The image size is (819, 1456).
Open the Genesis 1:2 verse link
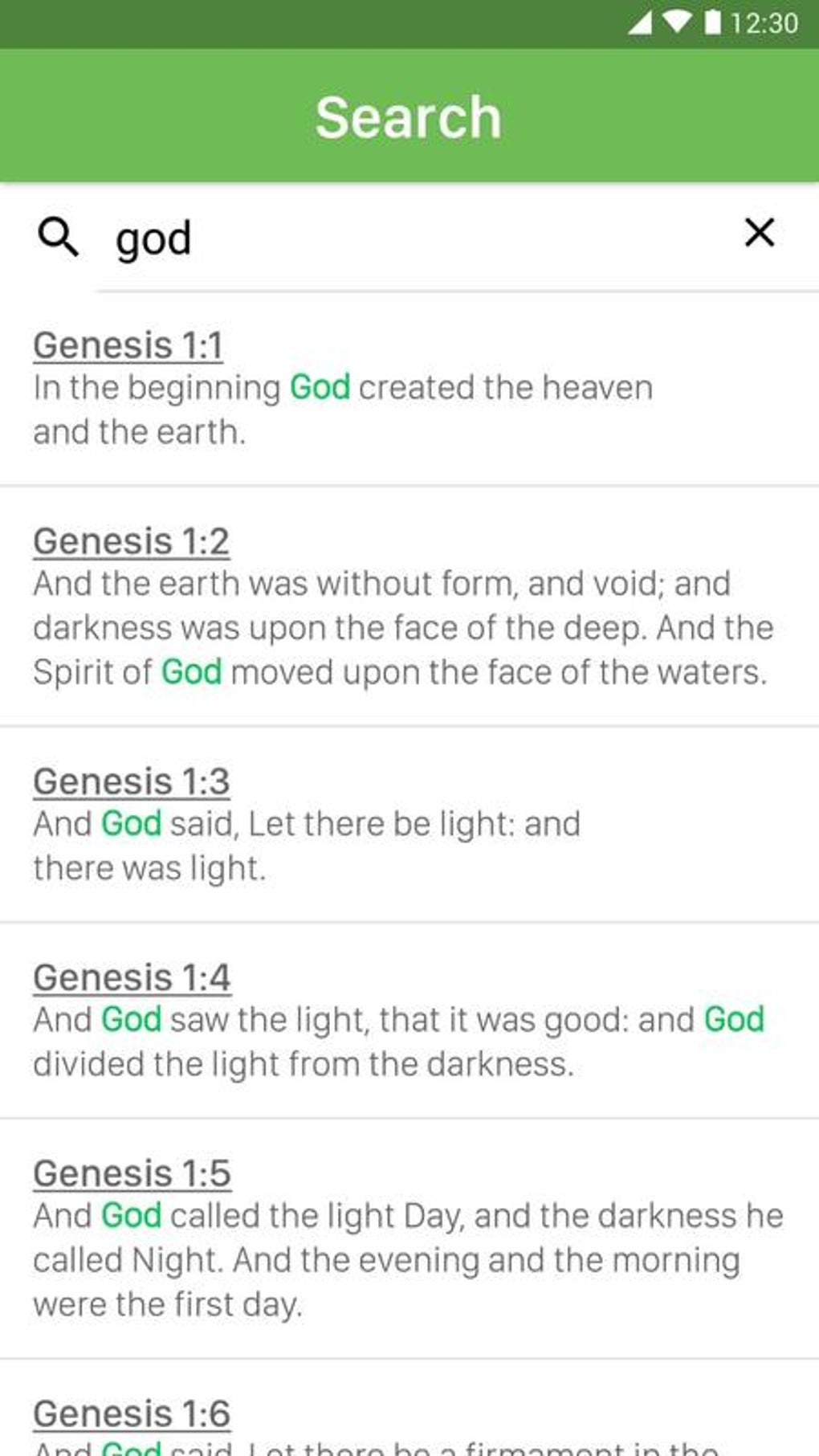(132, 542)
